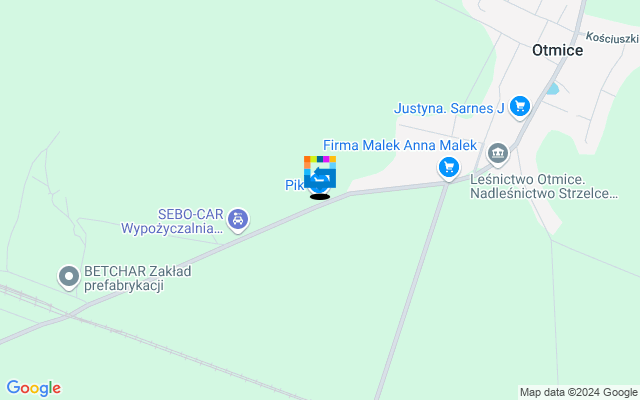Open the SEBO-CAR Wypożyczalnia map pin
This screenshot has height=400, width=640.
(x=238, y=218)
